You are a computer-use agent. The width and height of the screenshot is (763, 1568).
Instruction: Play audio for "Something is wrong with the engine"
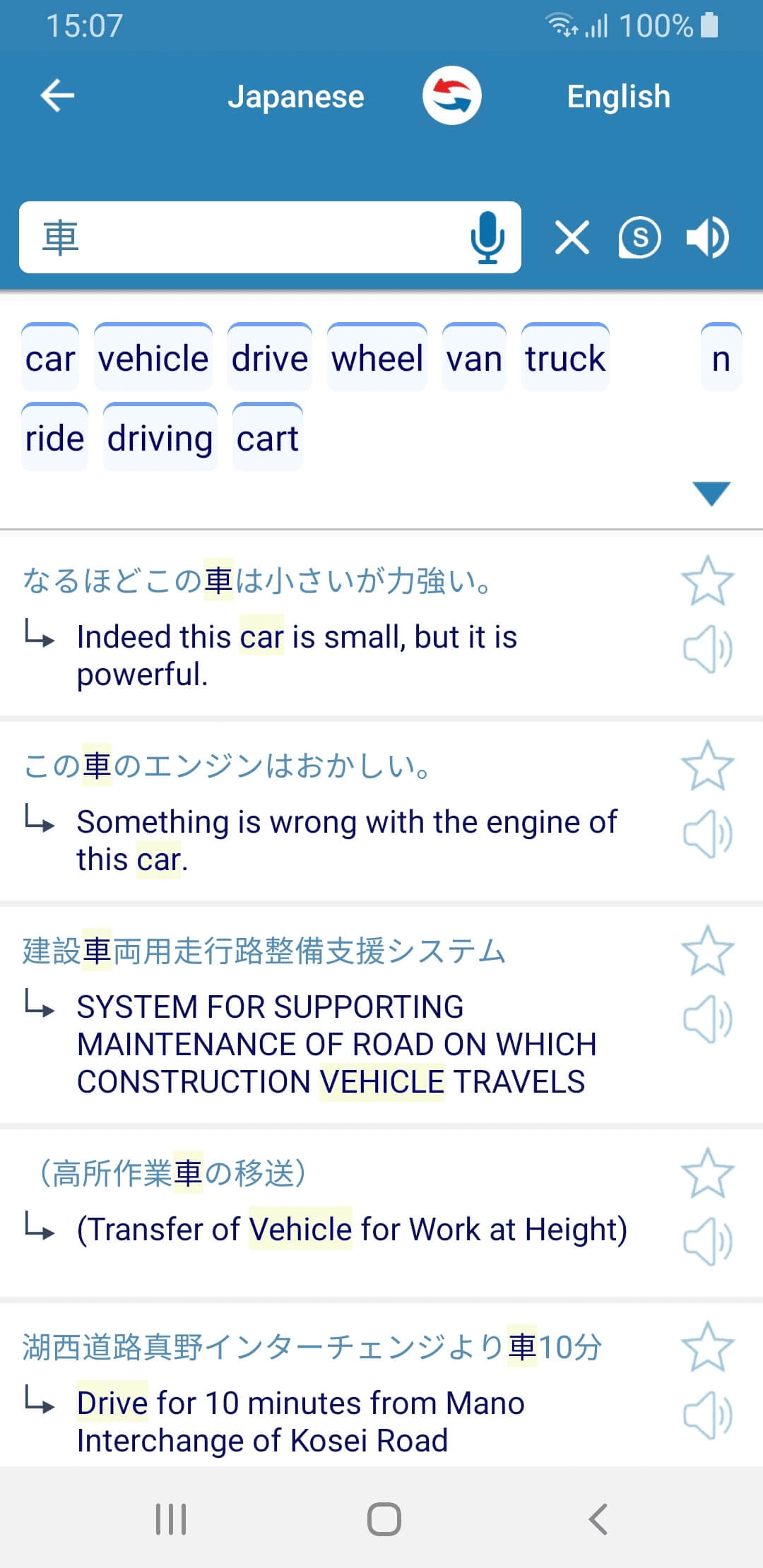(707, 834)
